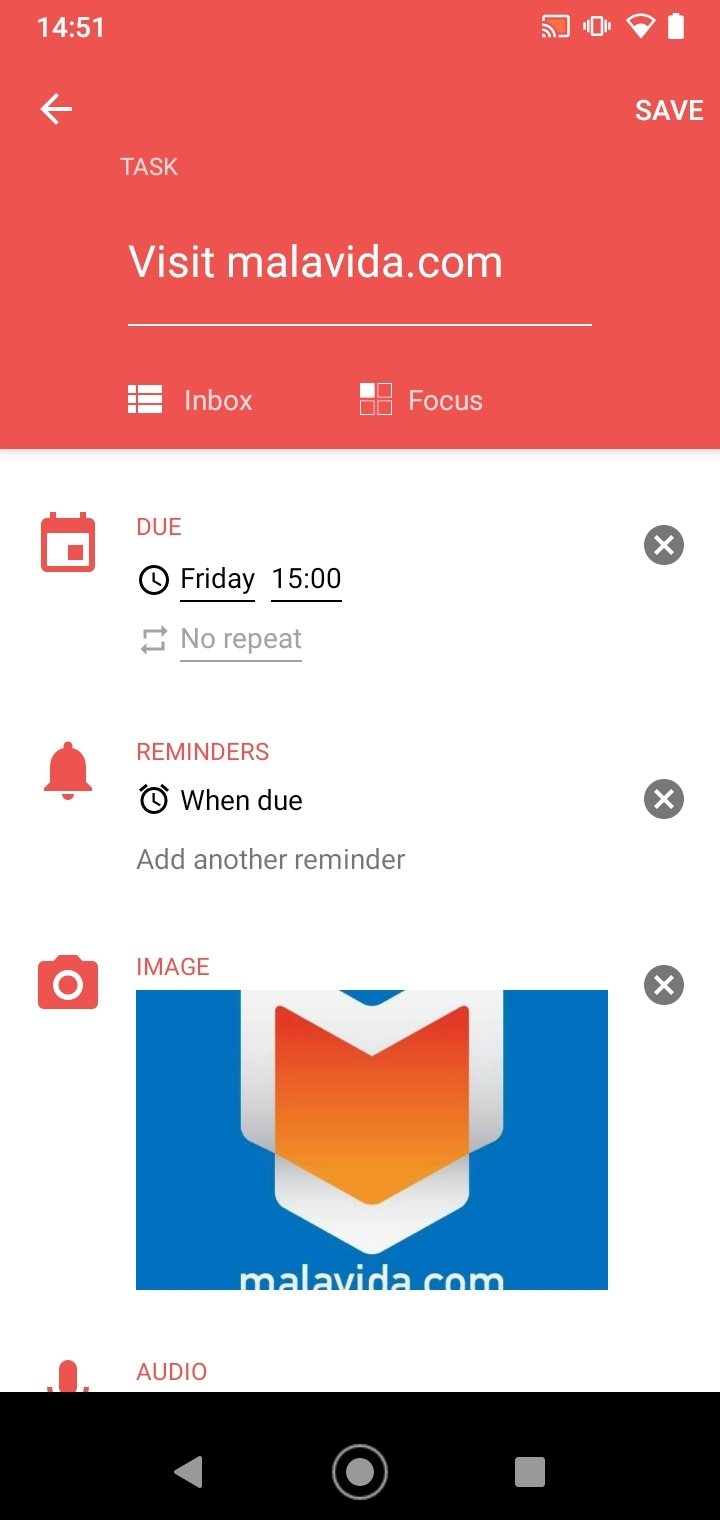Go back with the top arrow
Screen dimensions: 720x1520
pos(56,109)
